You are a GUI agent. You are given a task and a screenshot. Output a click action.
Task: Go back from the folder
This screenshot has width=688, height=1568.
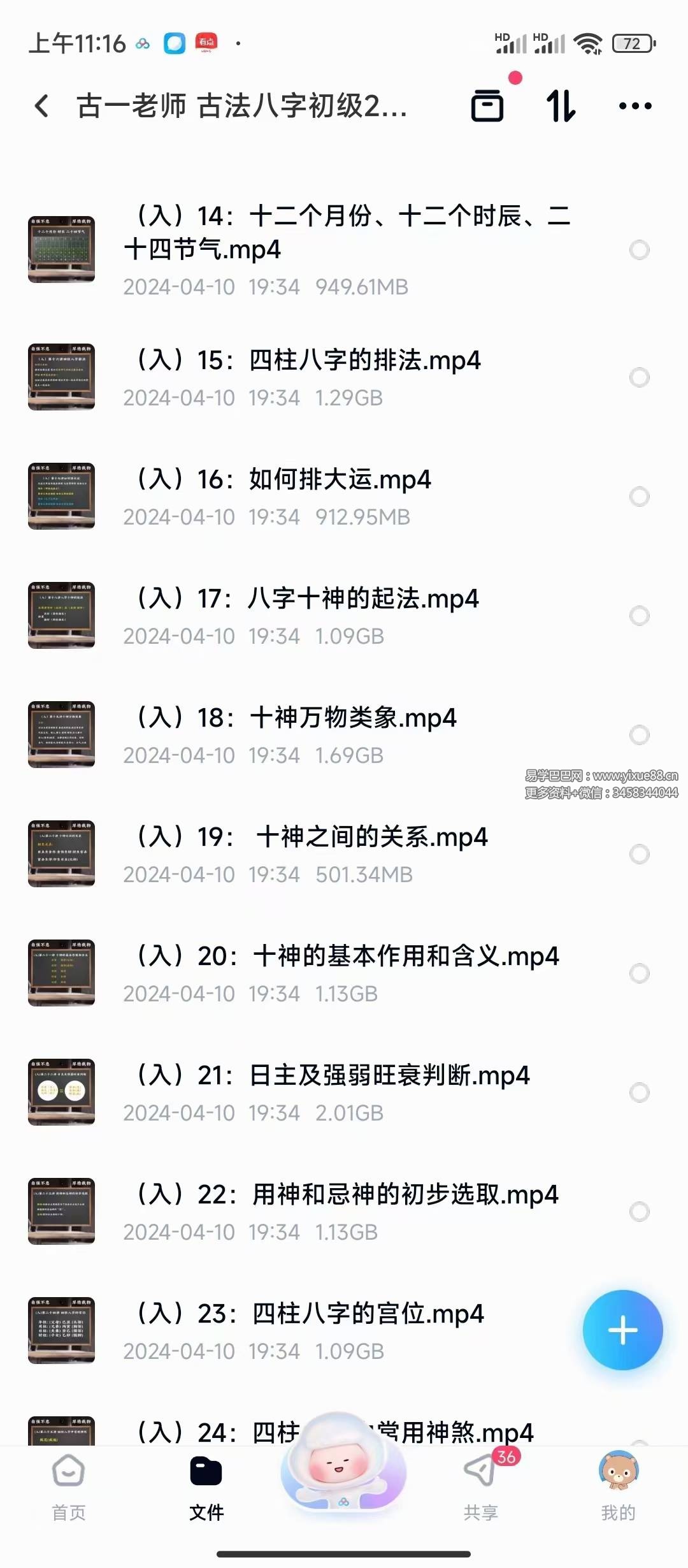tap(42, 106)
